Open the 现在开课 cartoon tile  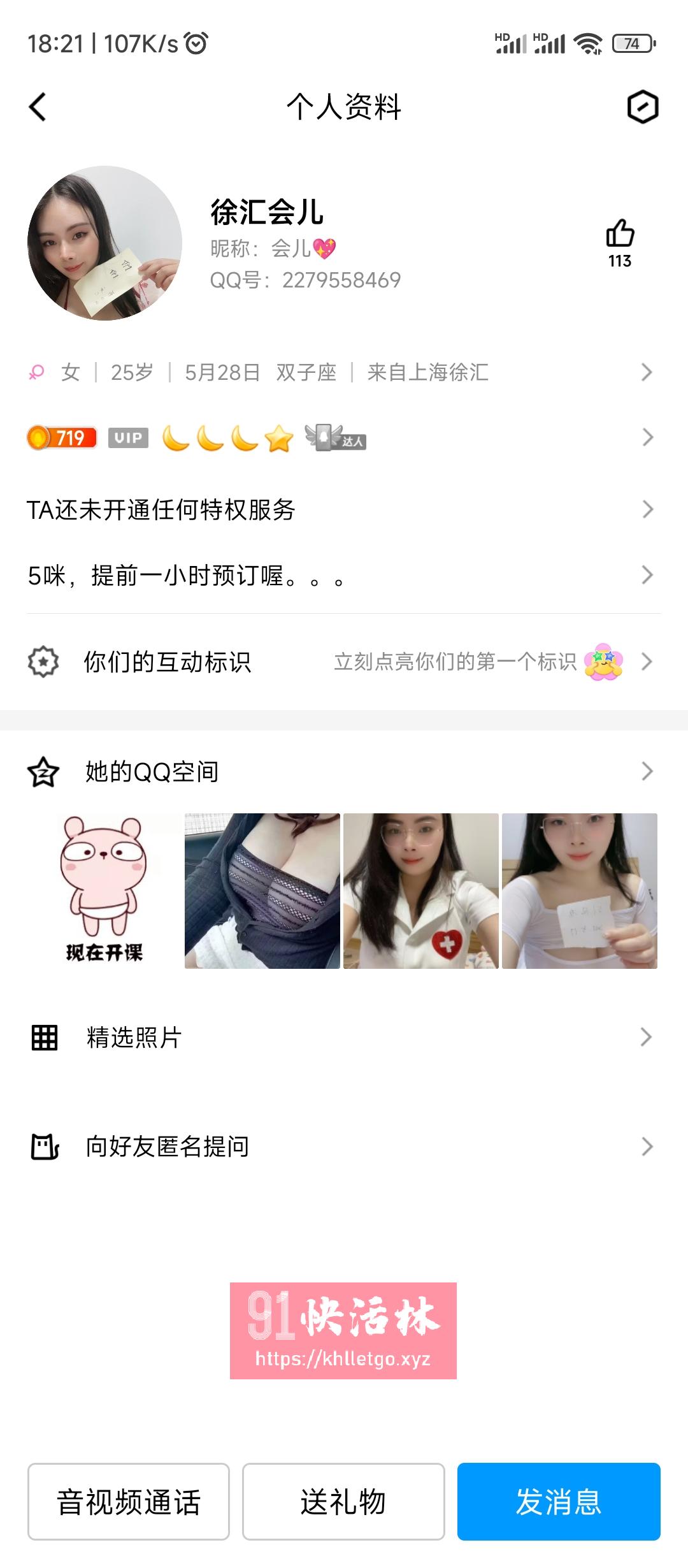(104, 890)
